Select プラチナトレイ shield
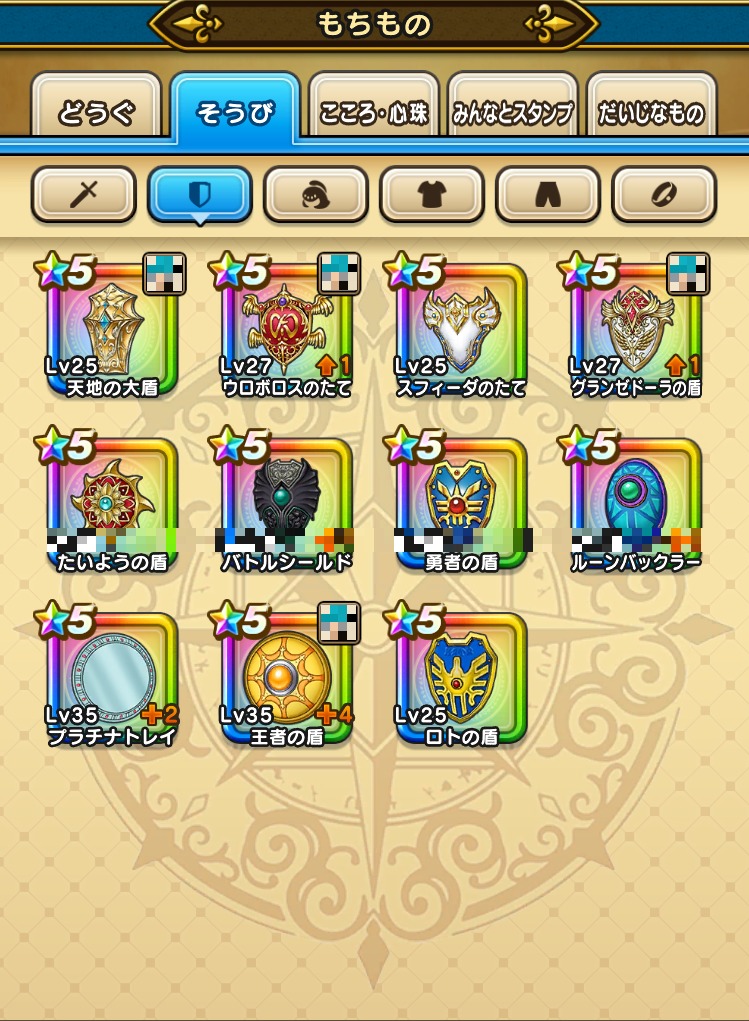749x1021 pixels. (x=112, y=677)
